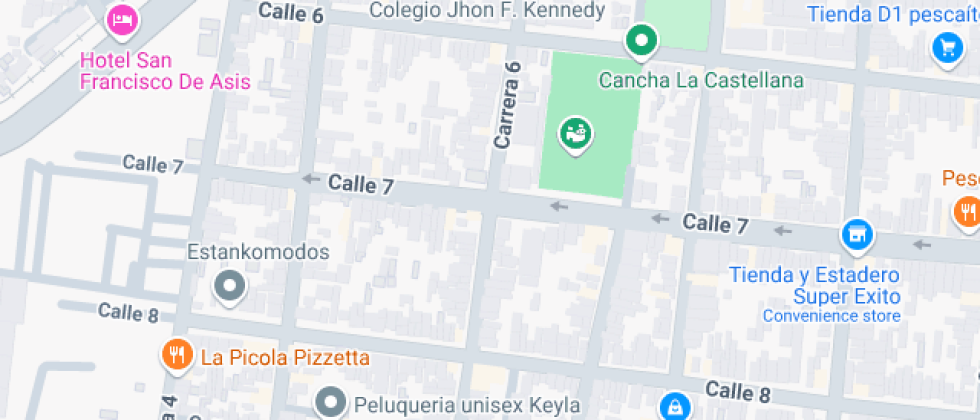The width and height of the screenshot is (980, 420).
Task: Select the Estankomodos location pin
Action: click(x=231, y=287)
